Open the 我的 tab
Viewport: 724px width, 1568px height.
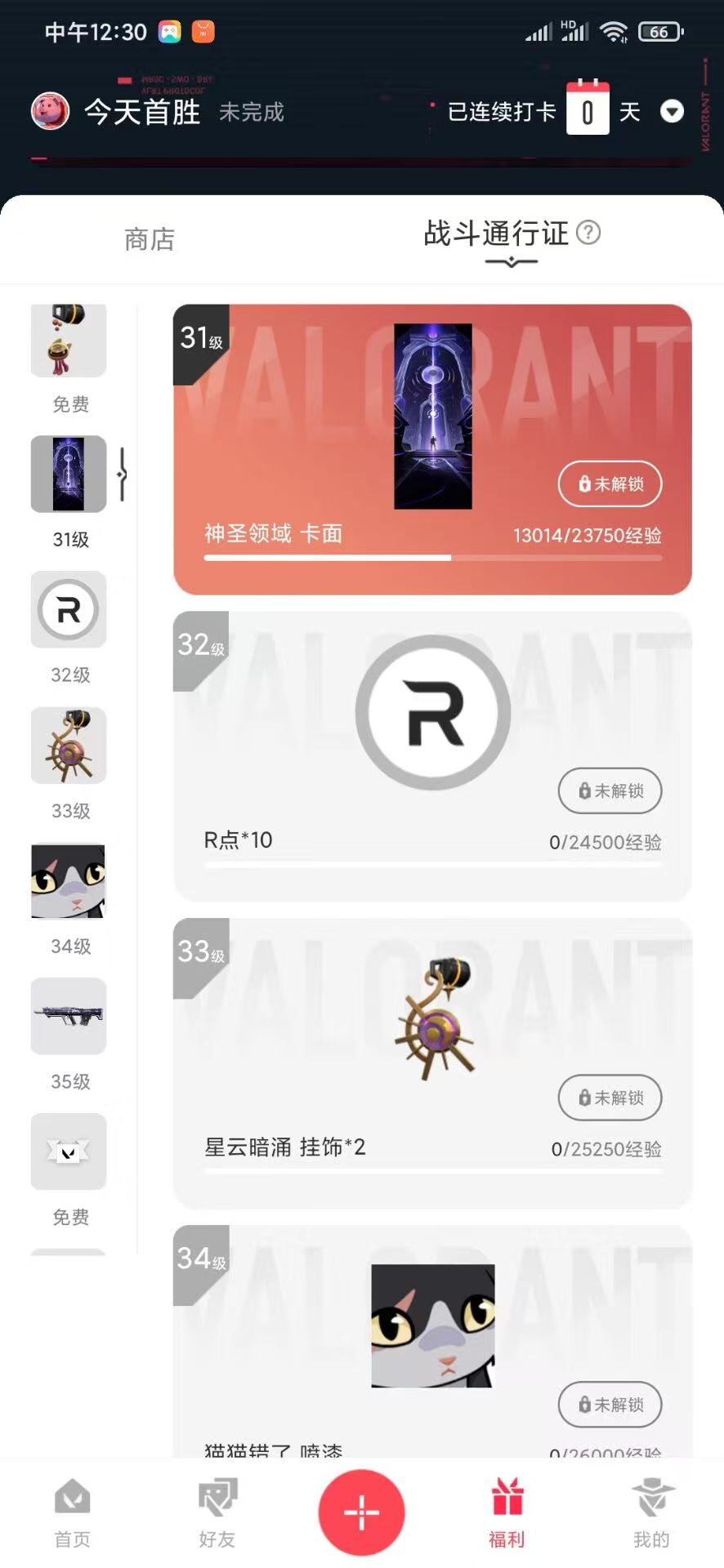651,1513
